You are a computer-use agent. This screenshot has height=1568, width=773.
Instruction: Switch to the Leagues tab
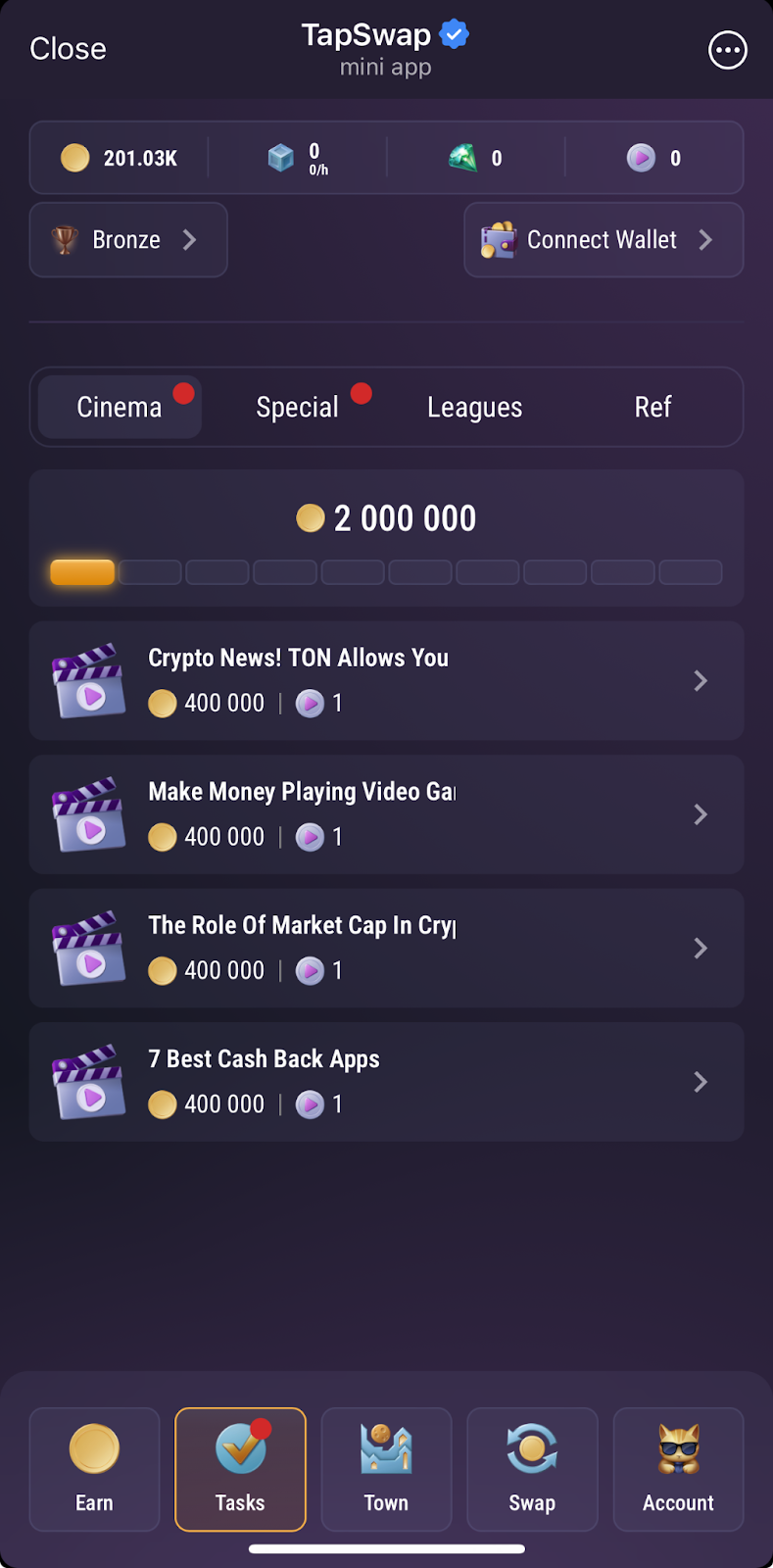pyautogui.click(x=475, y=407)
